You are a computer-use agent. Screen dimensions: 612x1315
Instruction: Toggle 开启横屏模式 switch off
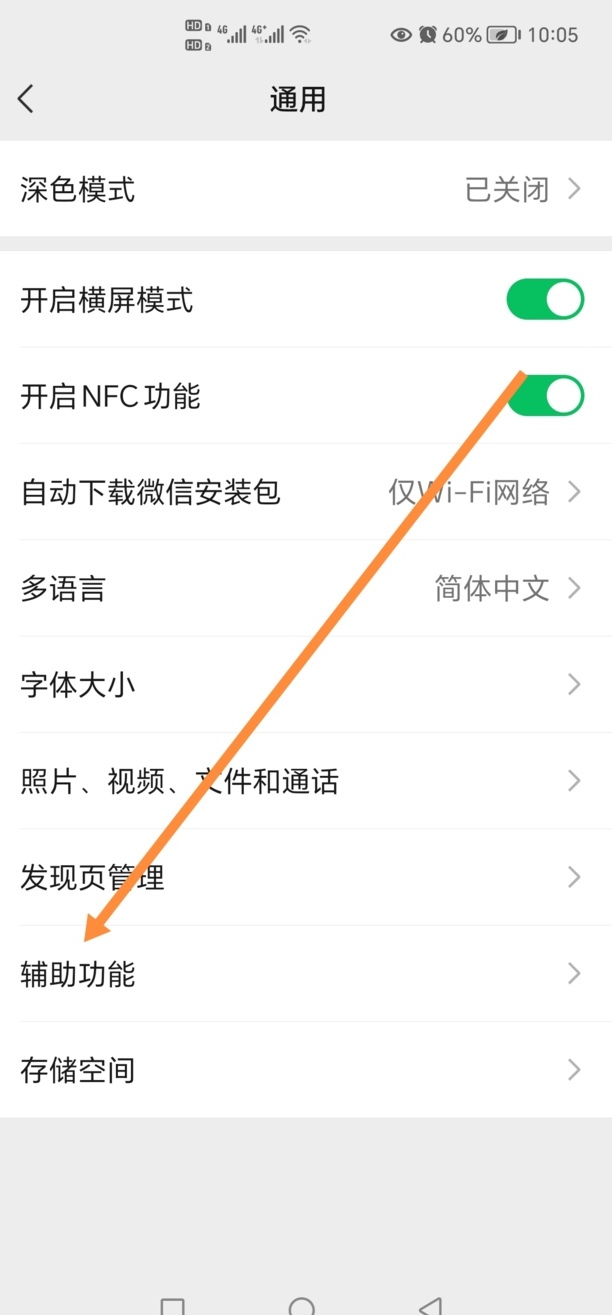coord(544,300)
